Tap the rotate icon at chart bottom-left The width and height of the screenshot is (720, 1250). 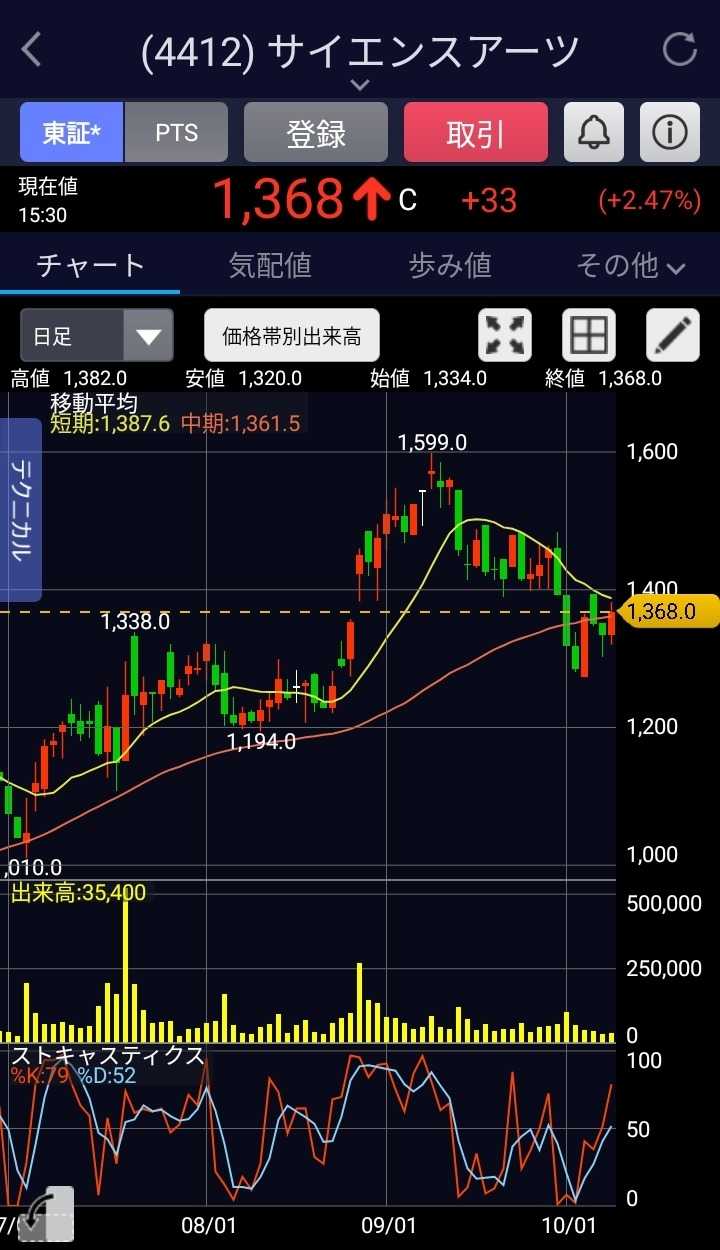(45, 1213)
